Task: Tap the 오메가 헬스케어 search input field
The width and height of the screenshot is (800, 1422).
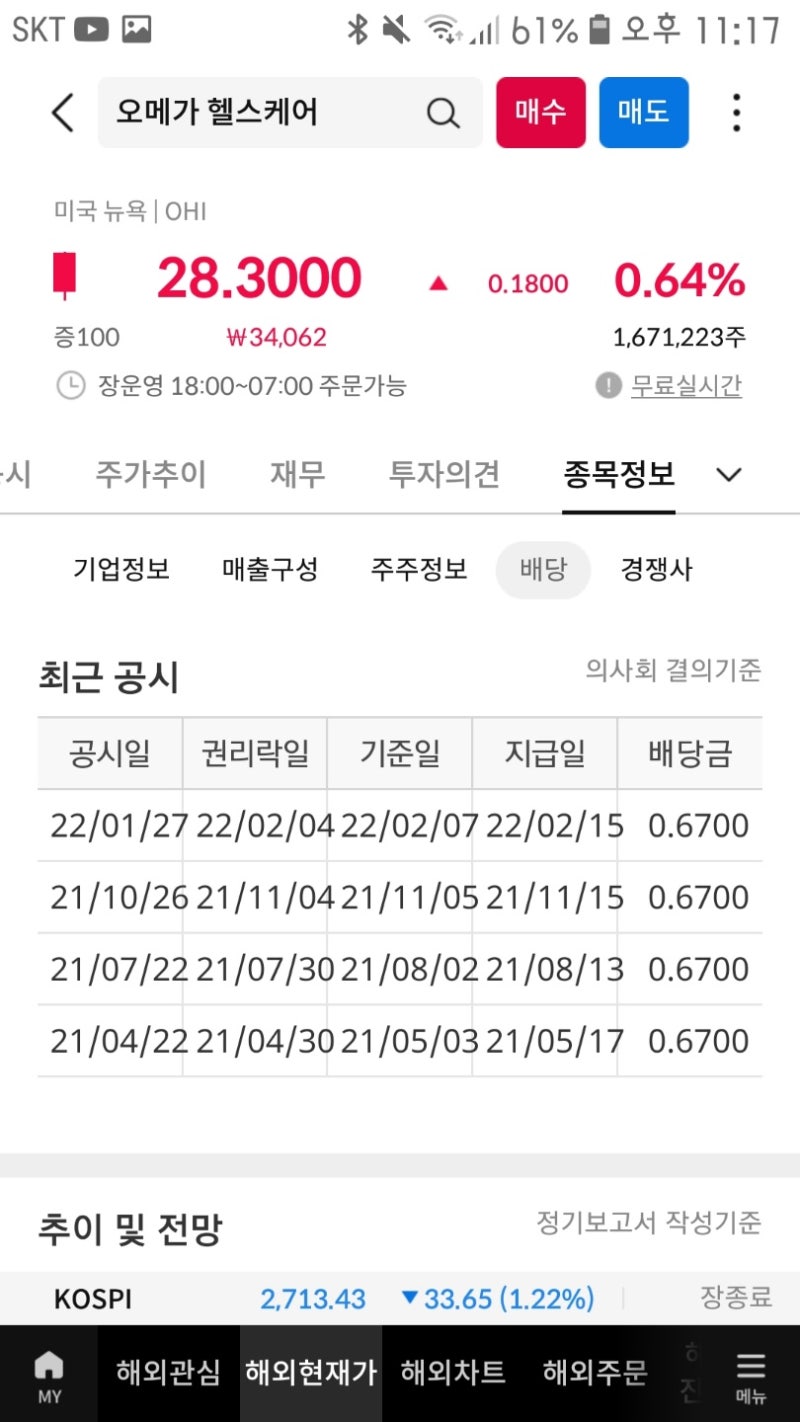Action: click(x=250, y=112)
